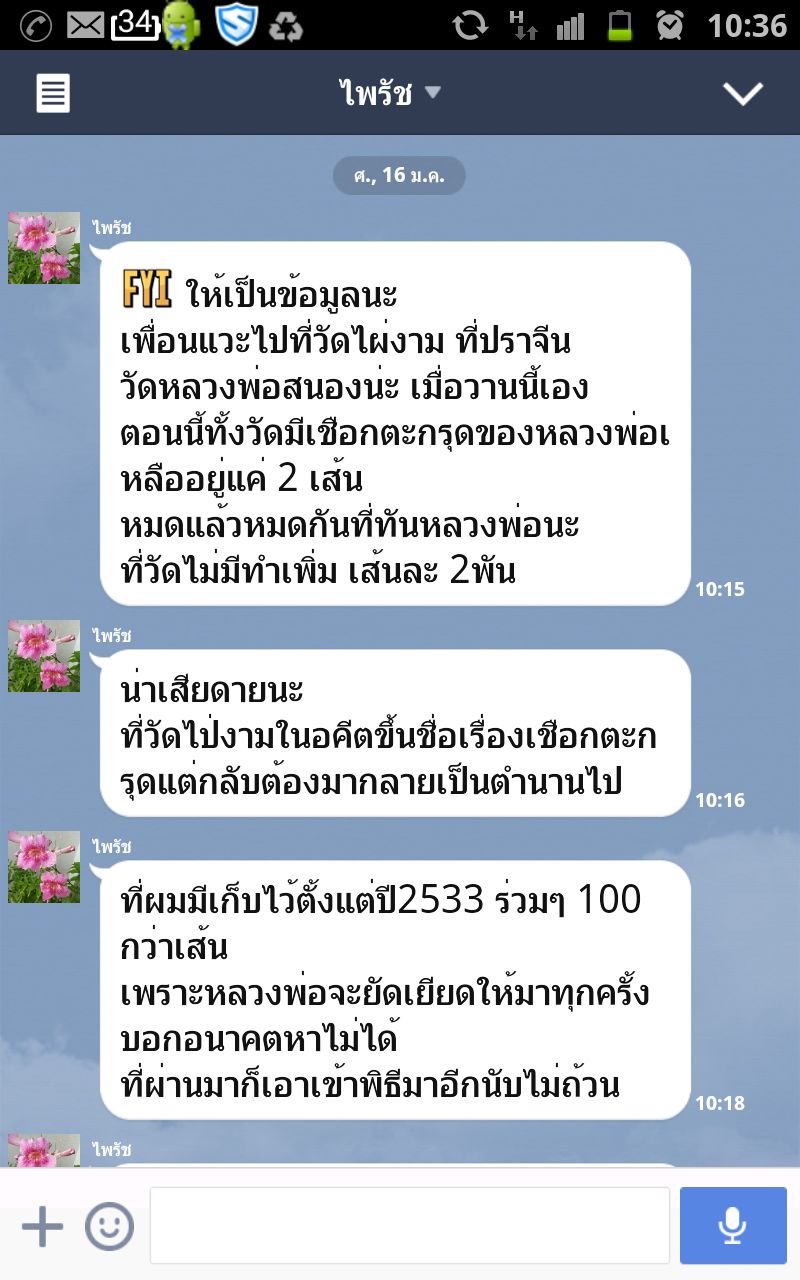The width and height of the screenshot is (800, 1280).
Task: Open ไพรัช's profile photo beside the FYI message
Action: [x=44, y=248]
